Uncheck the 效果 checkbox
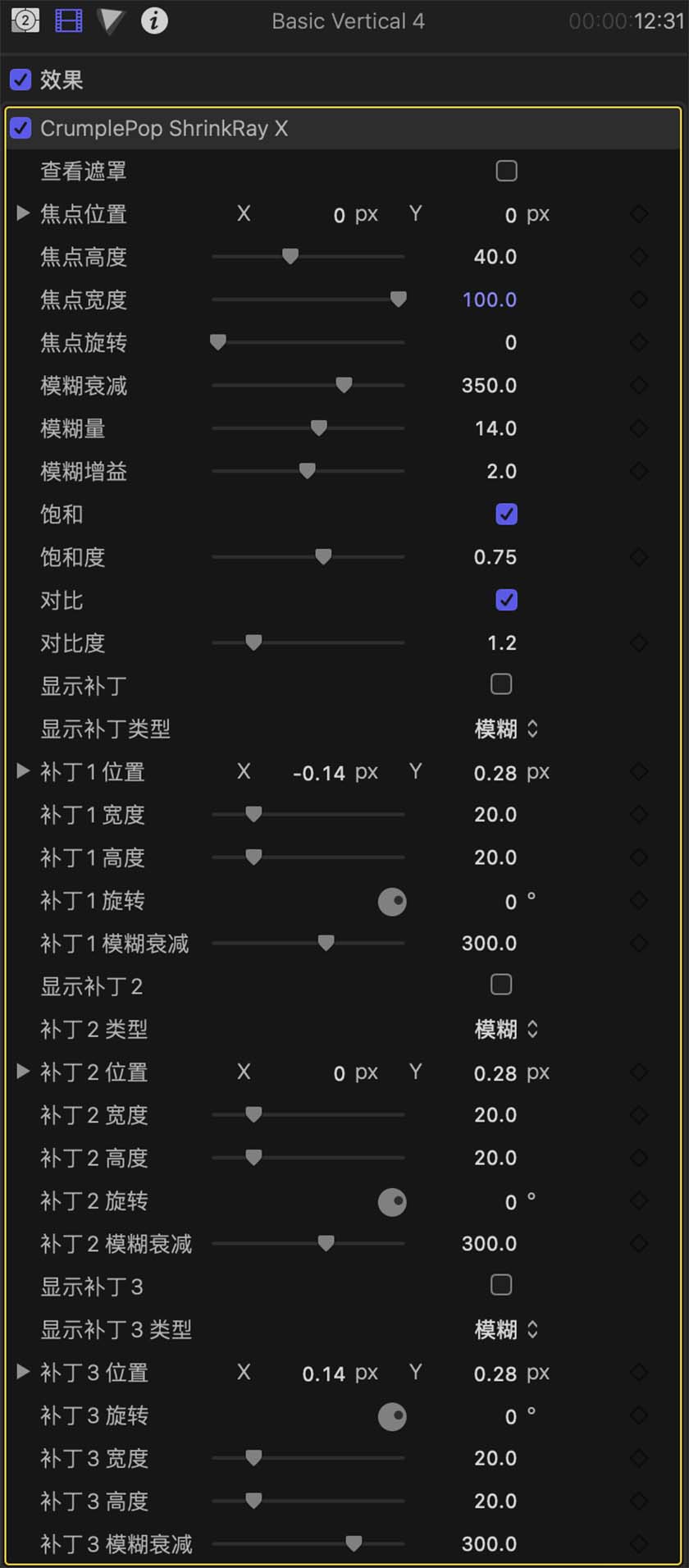This screenshot has width=689, height=1568. (21, 80)
